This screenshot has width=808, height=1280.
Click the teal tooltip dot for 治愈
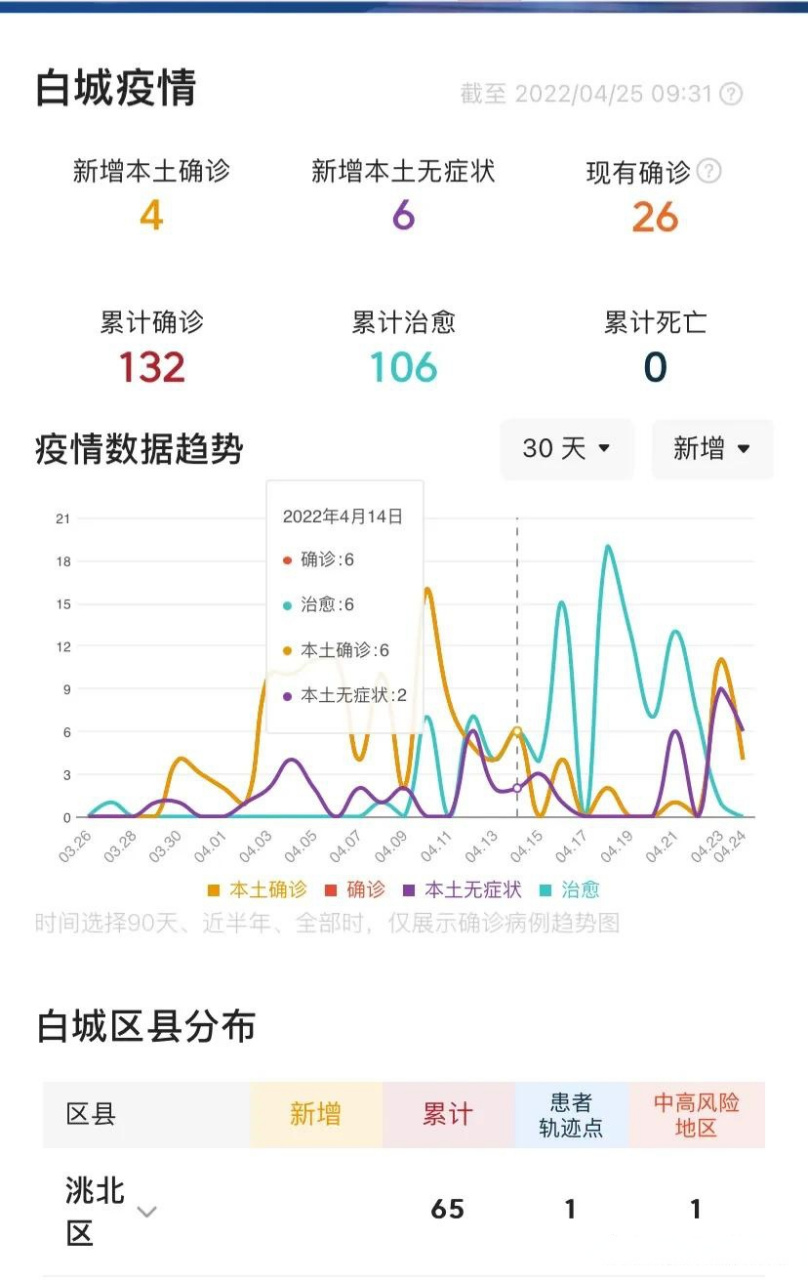[289, 605]
